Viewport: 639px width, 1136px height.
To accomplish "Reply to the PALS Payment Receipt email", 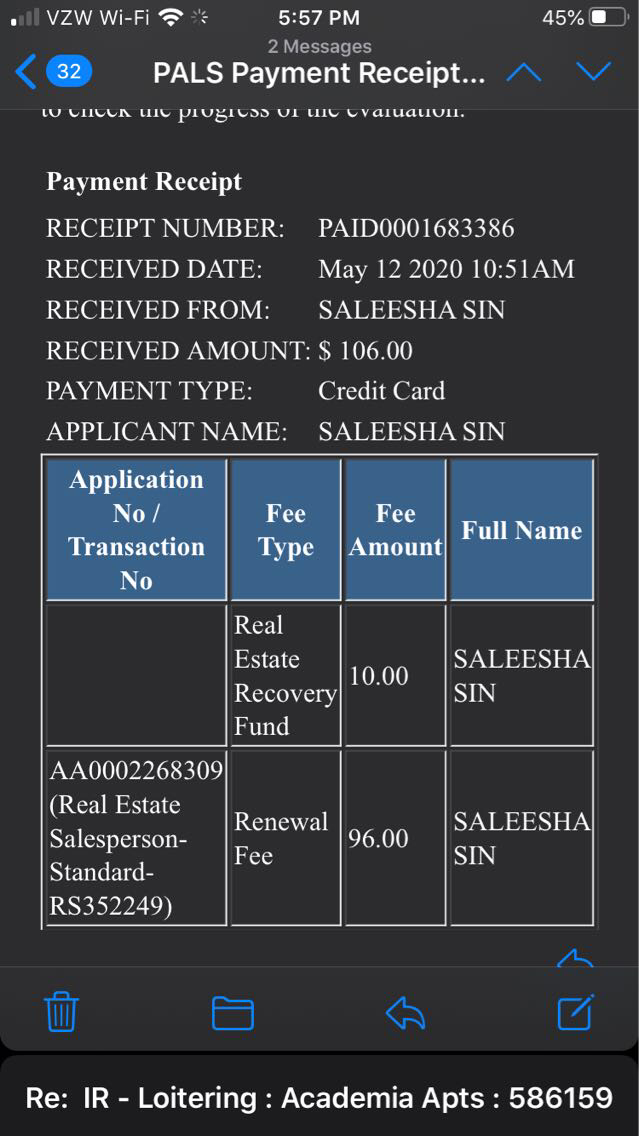I will [x=405, y=1013].
